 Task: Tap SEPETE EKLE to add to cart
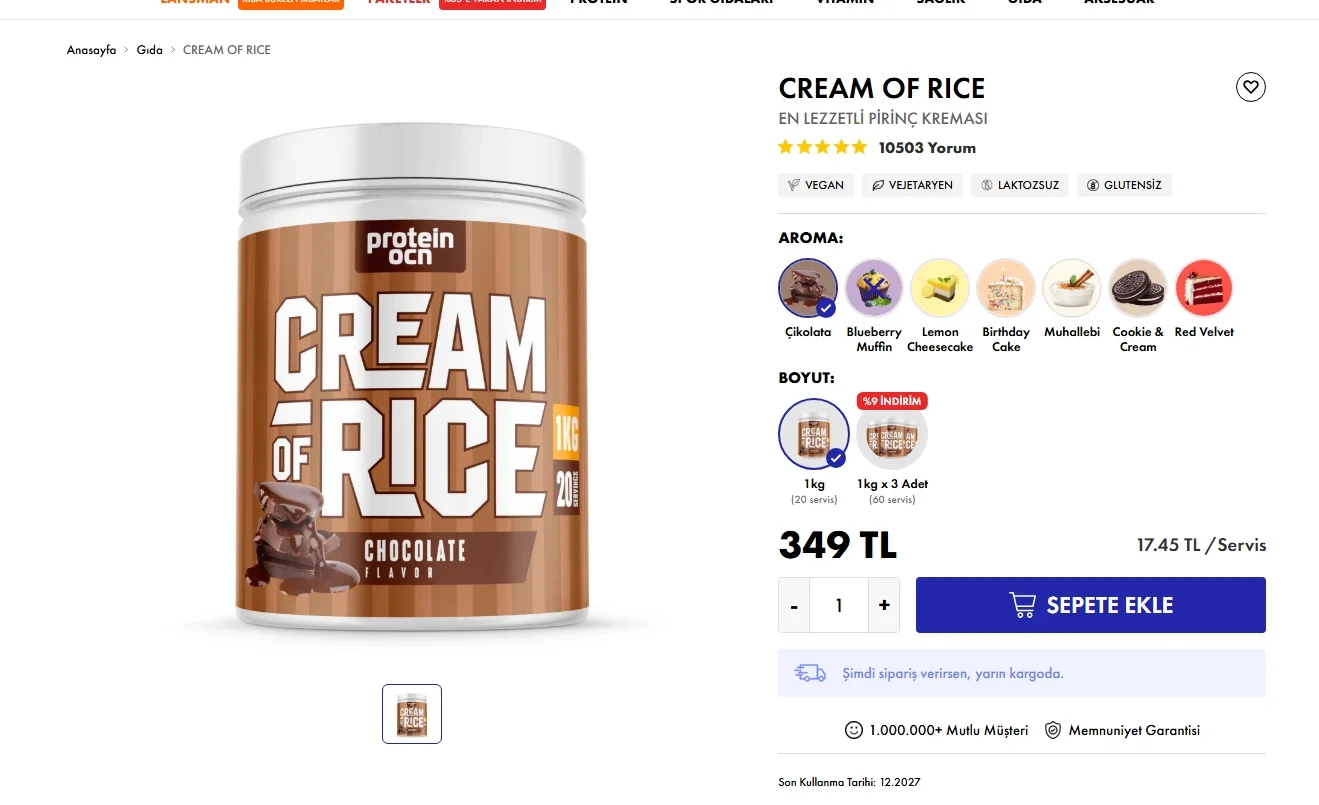(1090, 605)
